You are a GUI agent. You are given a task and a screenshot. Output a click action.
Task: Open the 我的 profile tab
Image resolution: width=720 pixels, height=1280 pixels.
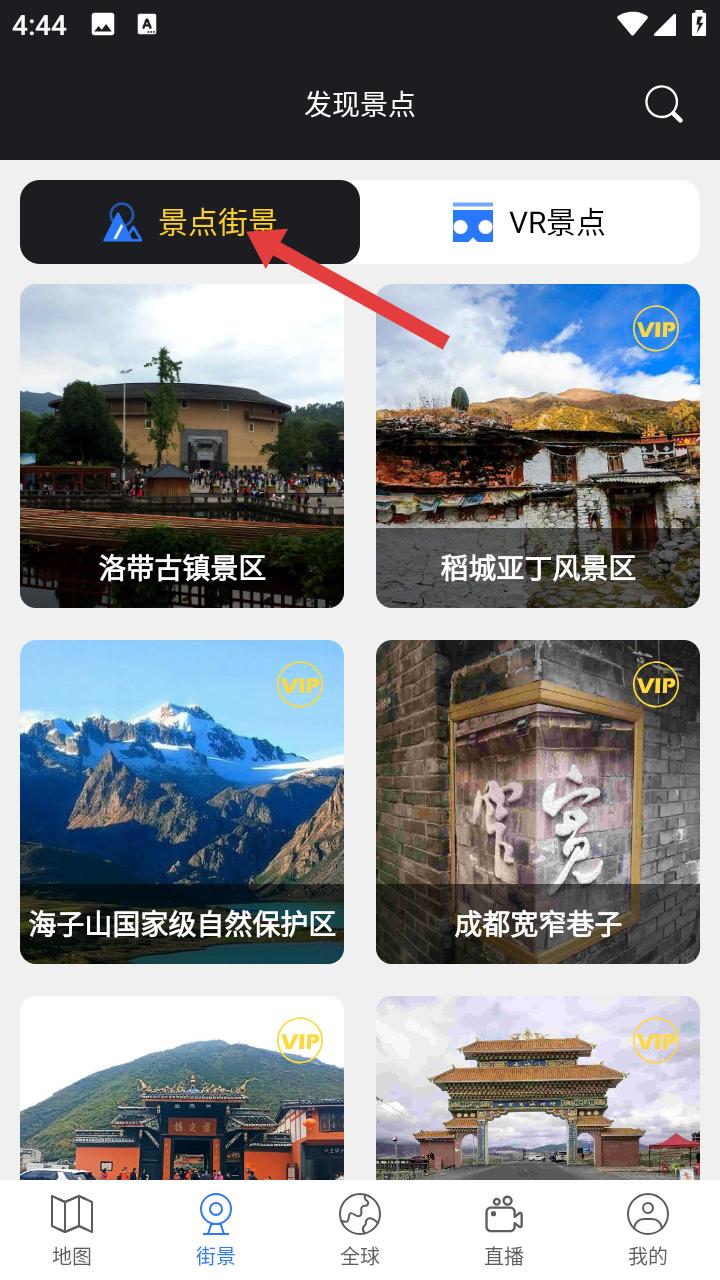648,1230
